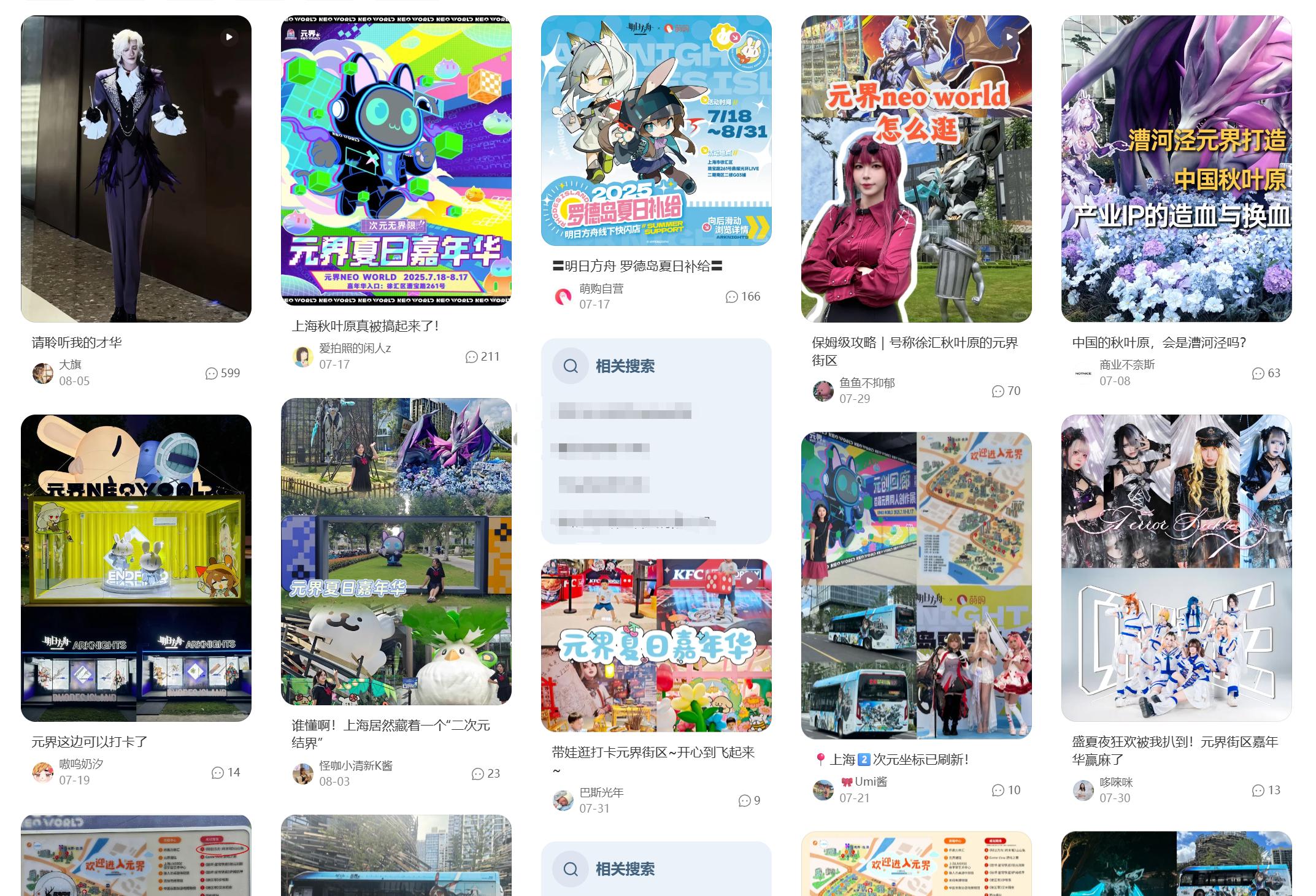Open comments on 商业不奈斯's post
This screenshot has height=896, width=1316.
click(x=1266, y=373)
